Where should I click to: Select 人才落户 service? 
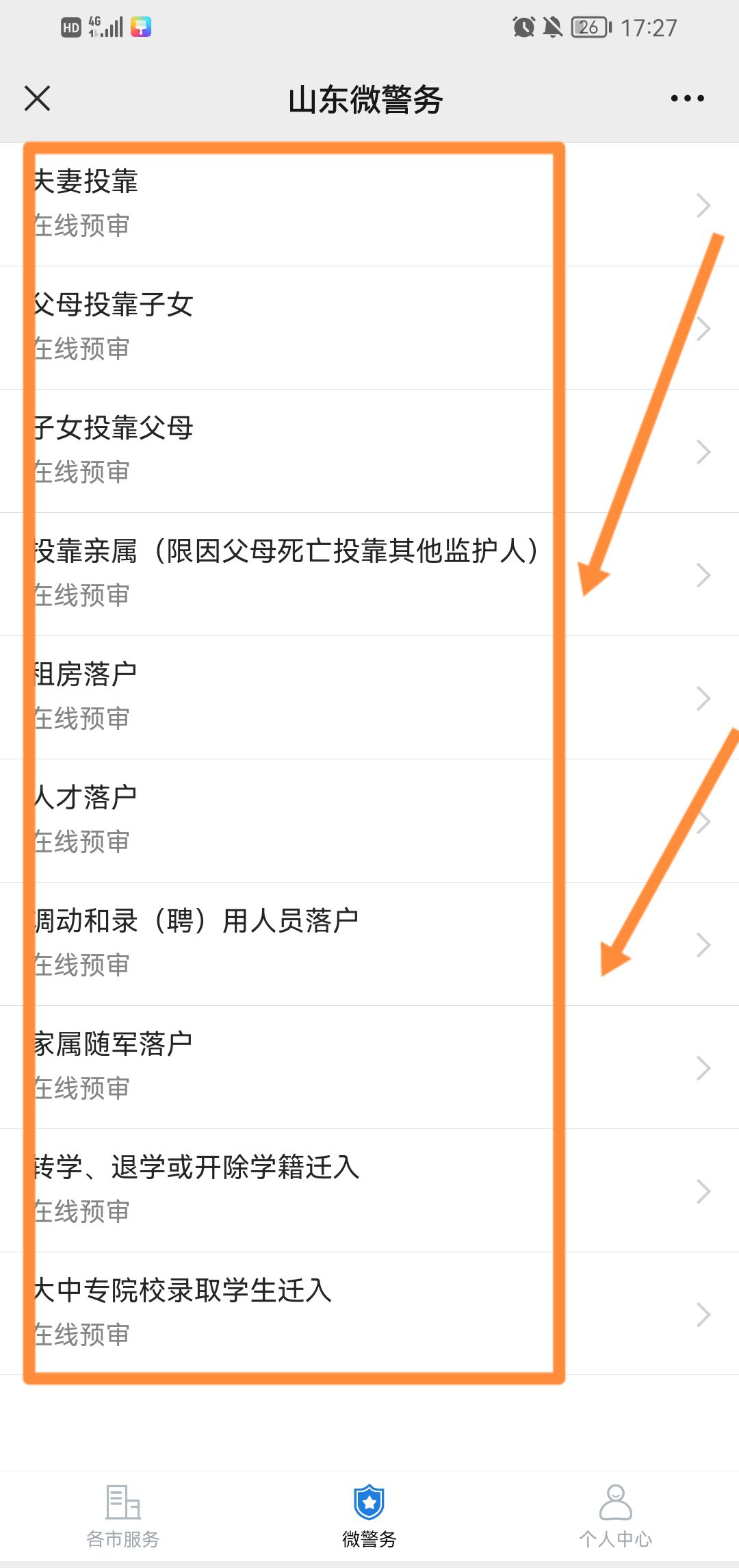coord(369,820)
